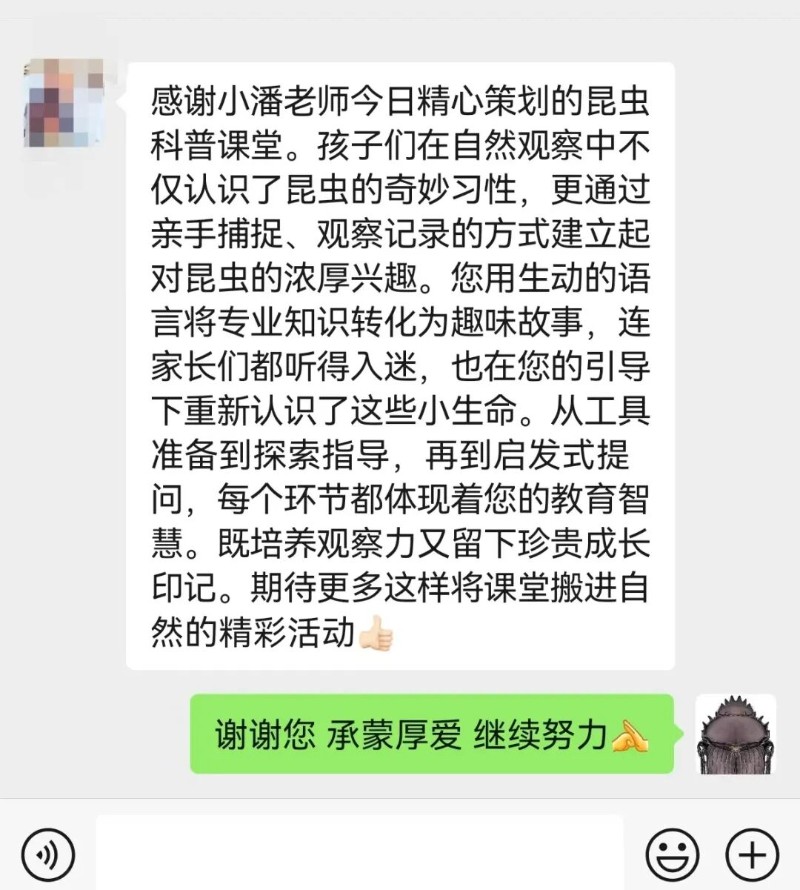Switch to voice message input
Image resolution: width=800 pixels, height=890 pixels.
[x=47, y=854]
